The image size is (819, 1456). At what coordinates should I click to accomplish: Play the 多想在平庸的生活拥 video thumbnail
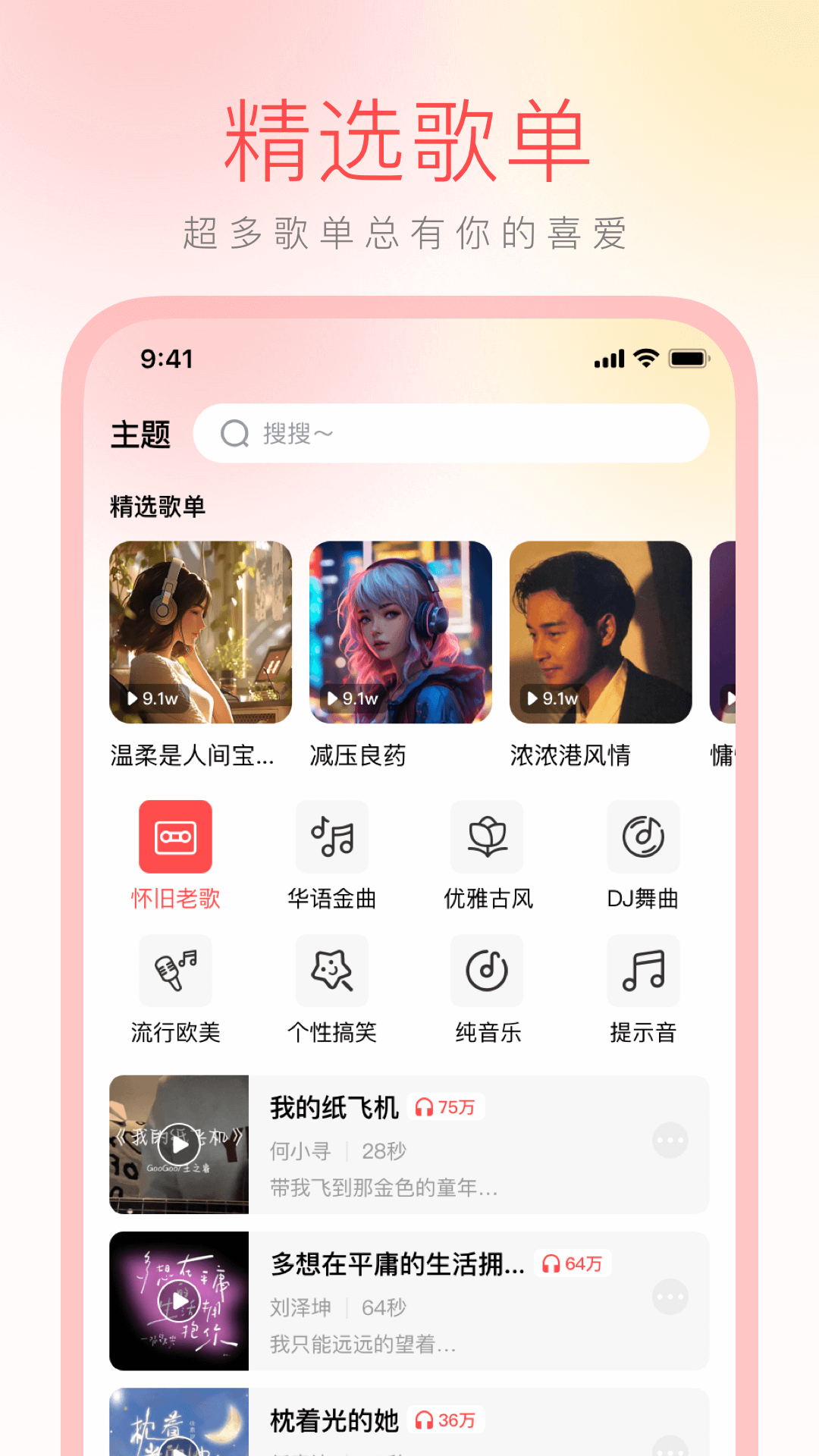point(178,1299)
